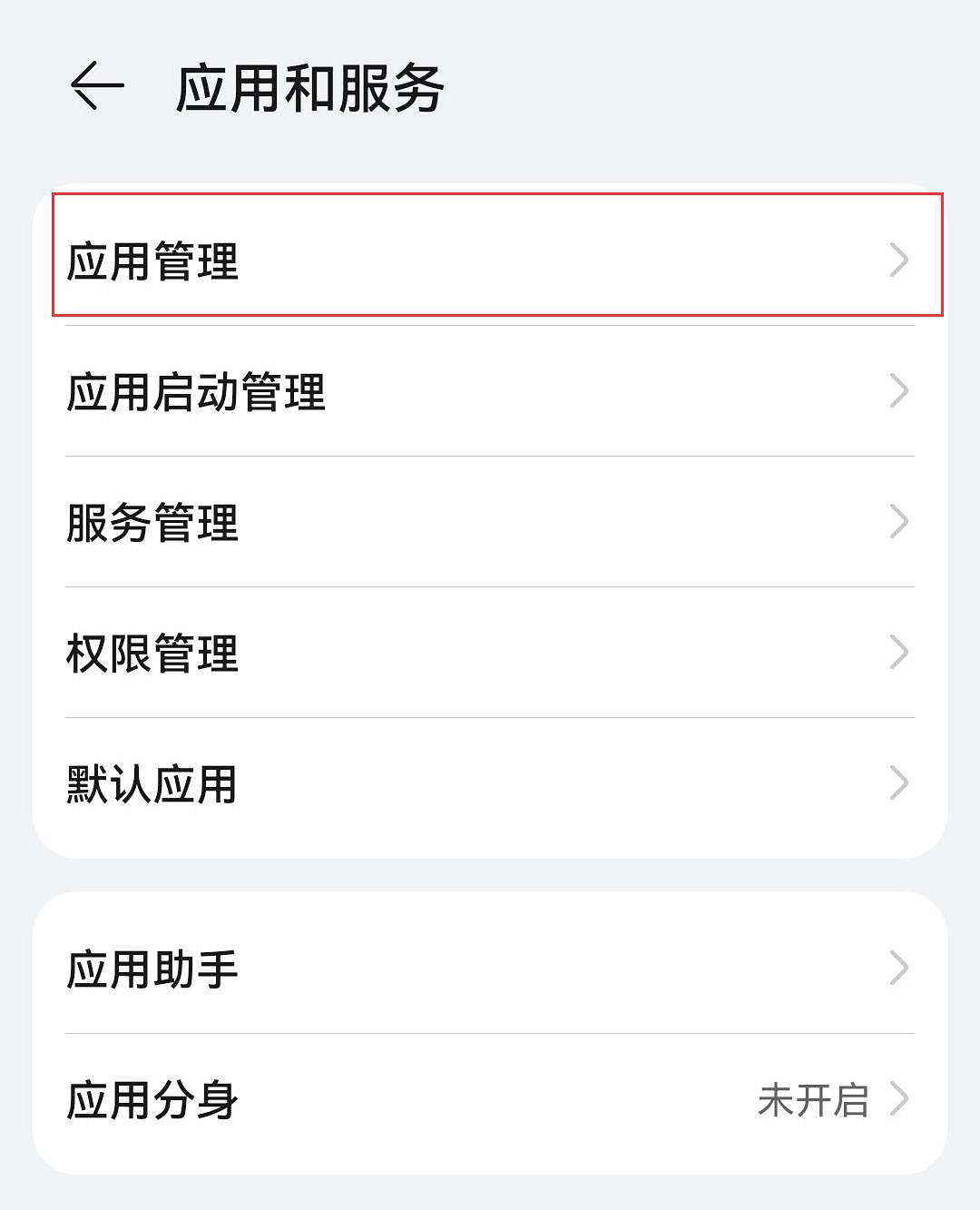Expand the chevron next to 应用启动管理

pos(901,390)
